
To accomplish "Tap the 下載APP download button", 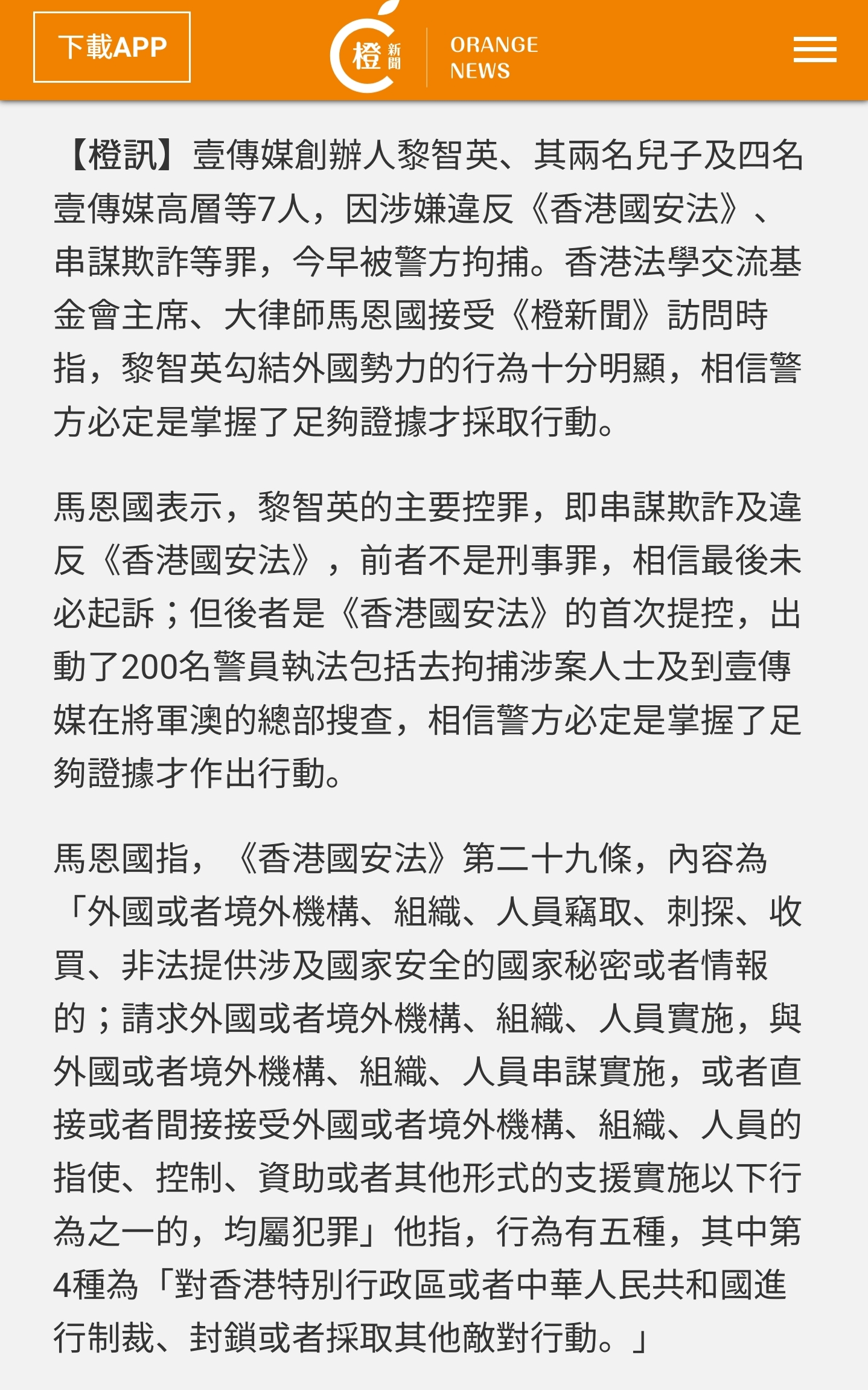I will pyautogui.click(x=112, y=47).
